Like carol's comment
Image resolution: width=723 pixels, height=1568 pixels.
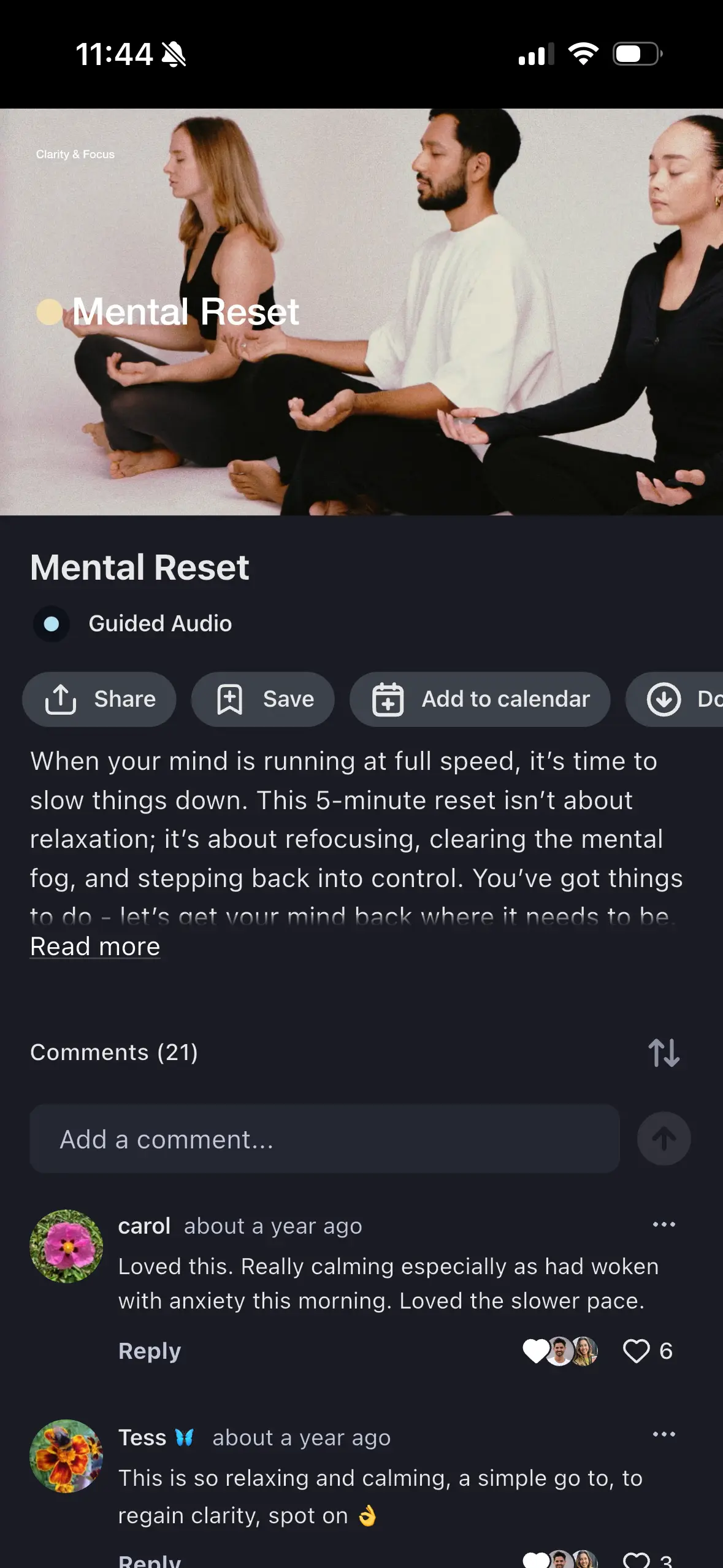click(x=637, y=1351)
